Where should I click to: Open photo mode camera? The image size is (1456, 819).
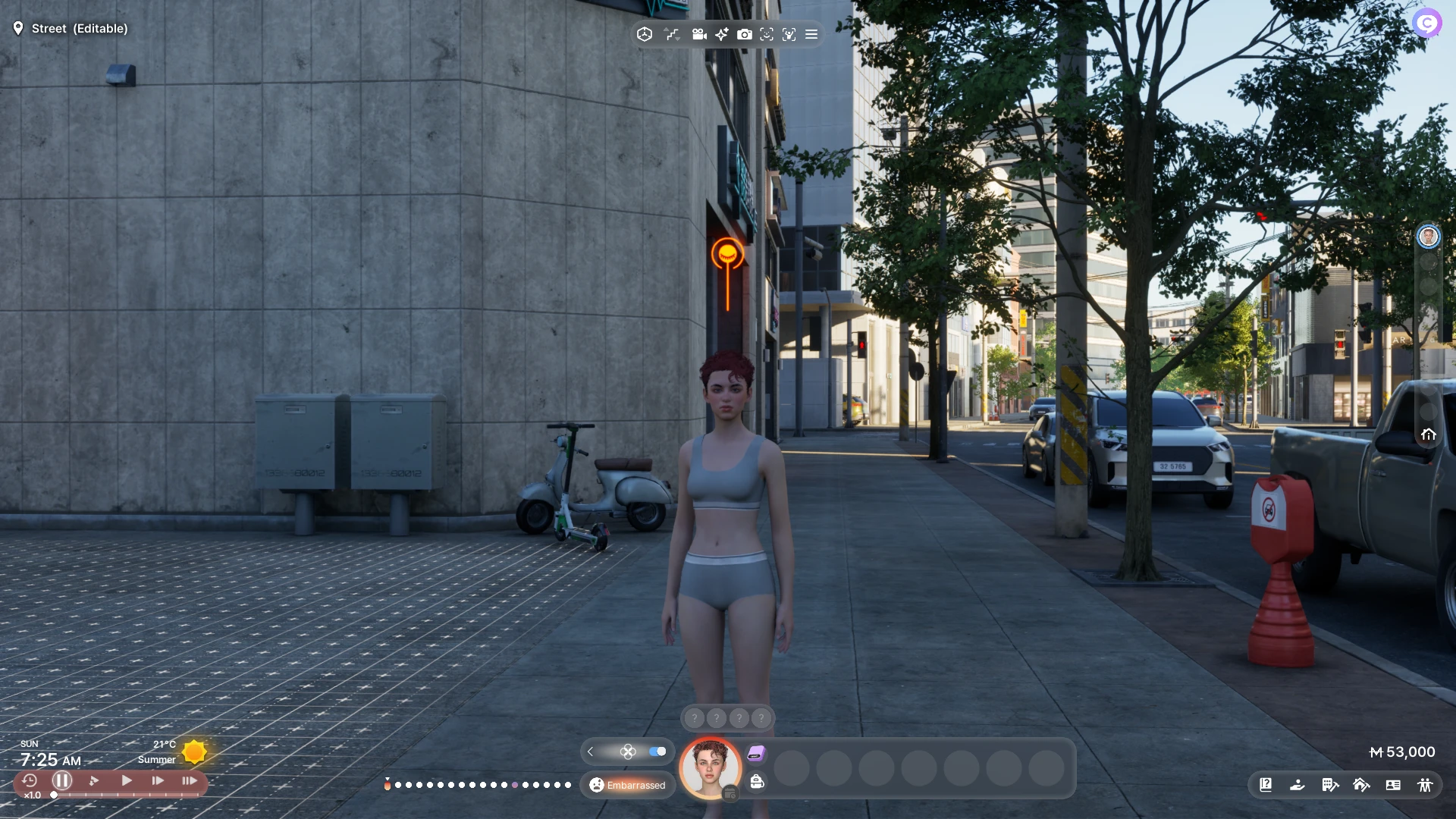point(745,34)
